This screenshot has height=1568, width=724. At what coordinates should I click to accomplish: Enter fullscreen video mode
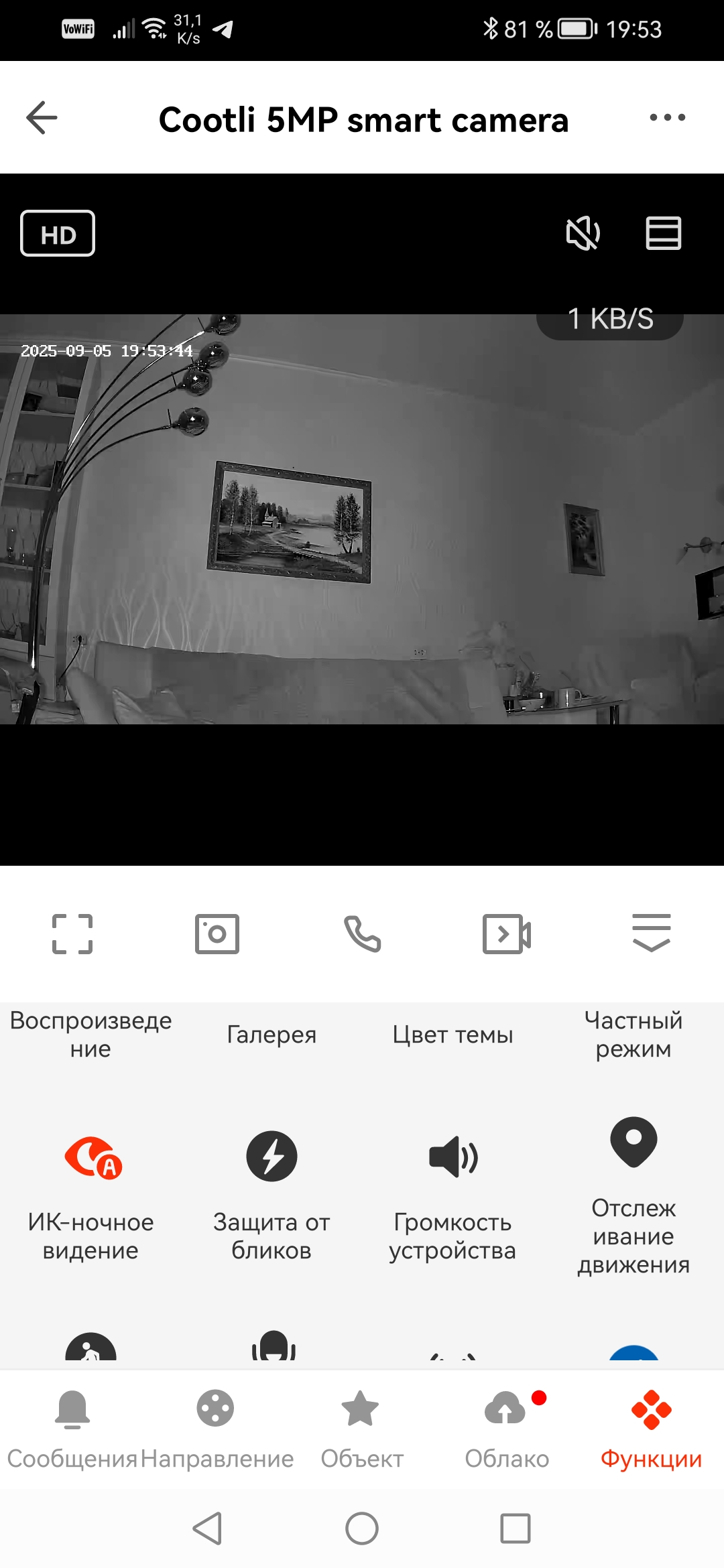click(x=72, y=933)
